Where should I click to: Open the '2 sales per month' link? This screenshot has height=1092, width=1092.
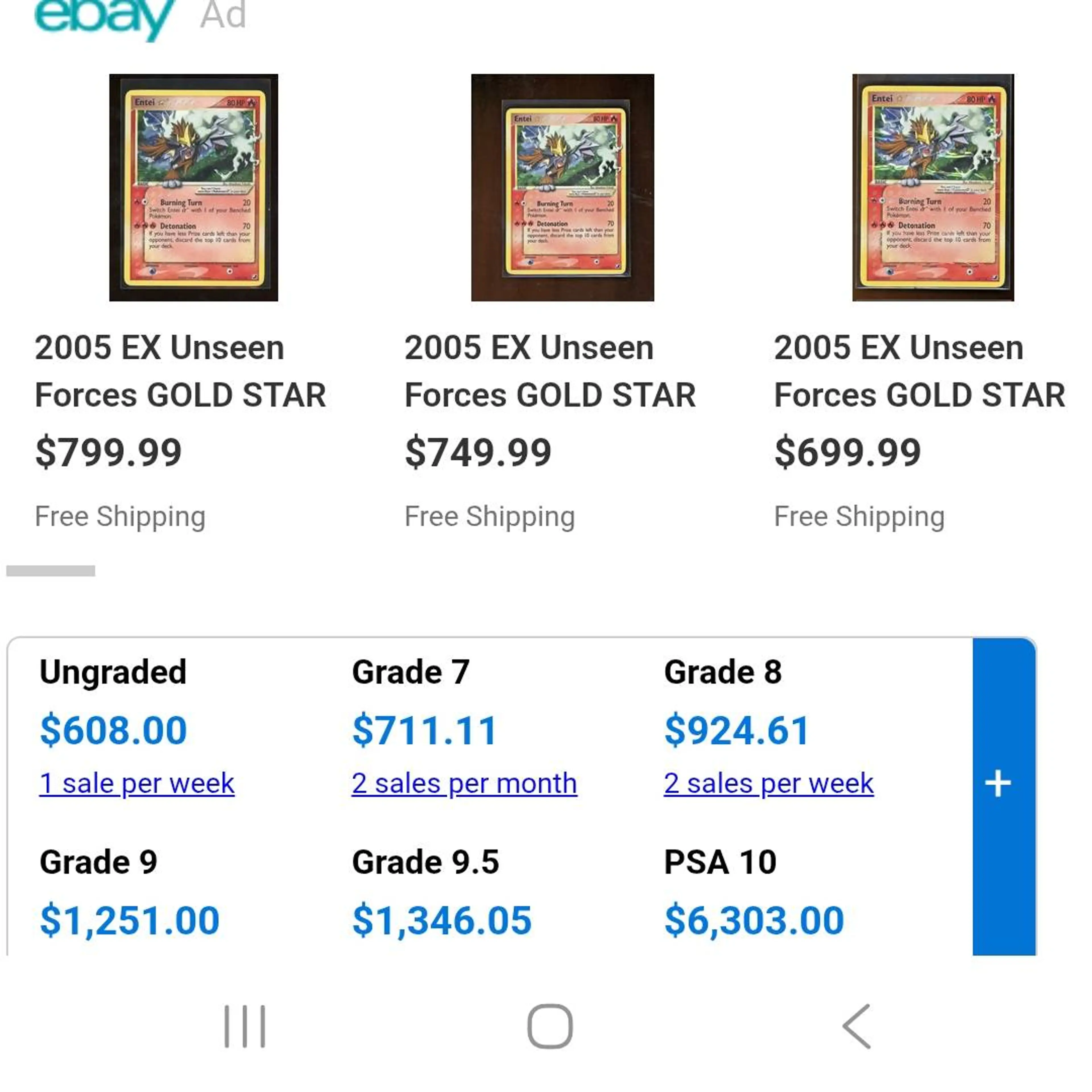(x=464, y=783)
